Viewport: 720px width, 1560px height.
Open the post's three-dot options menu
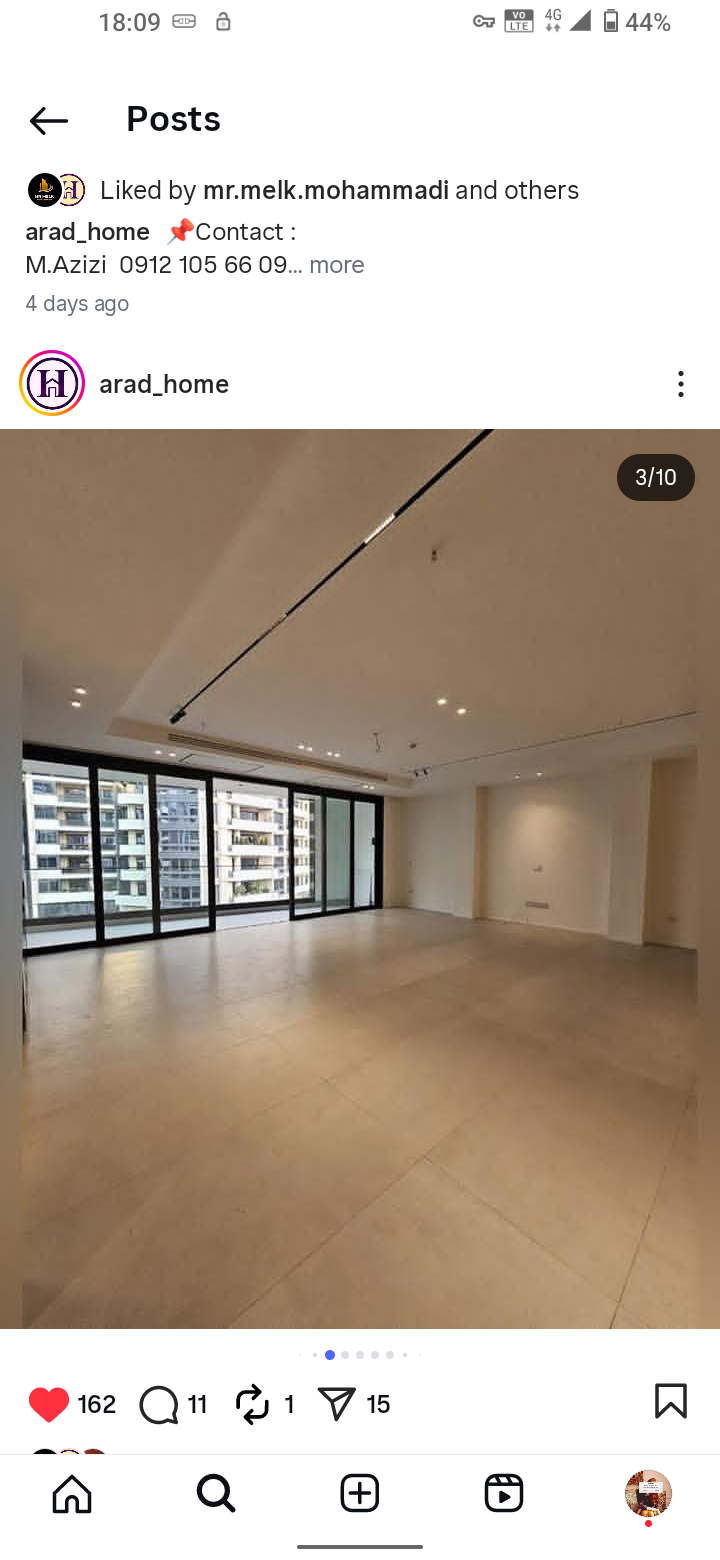(x=680, y=384)
